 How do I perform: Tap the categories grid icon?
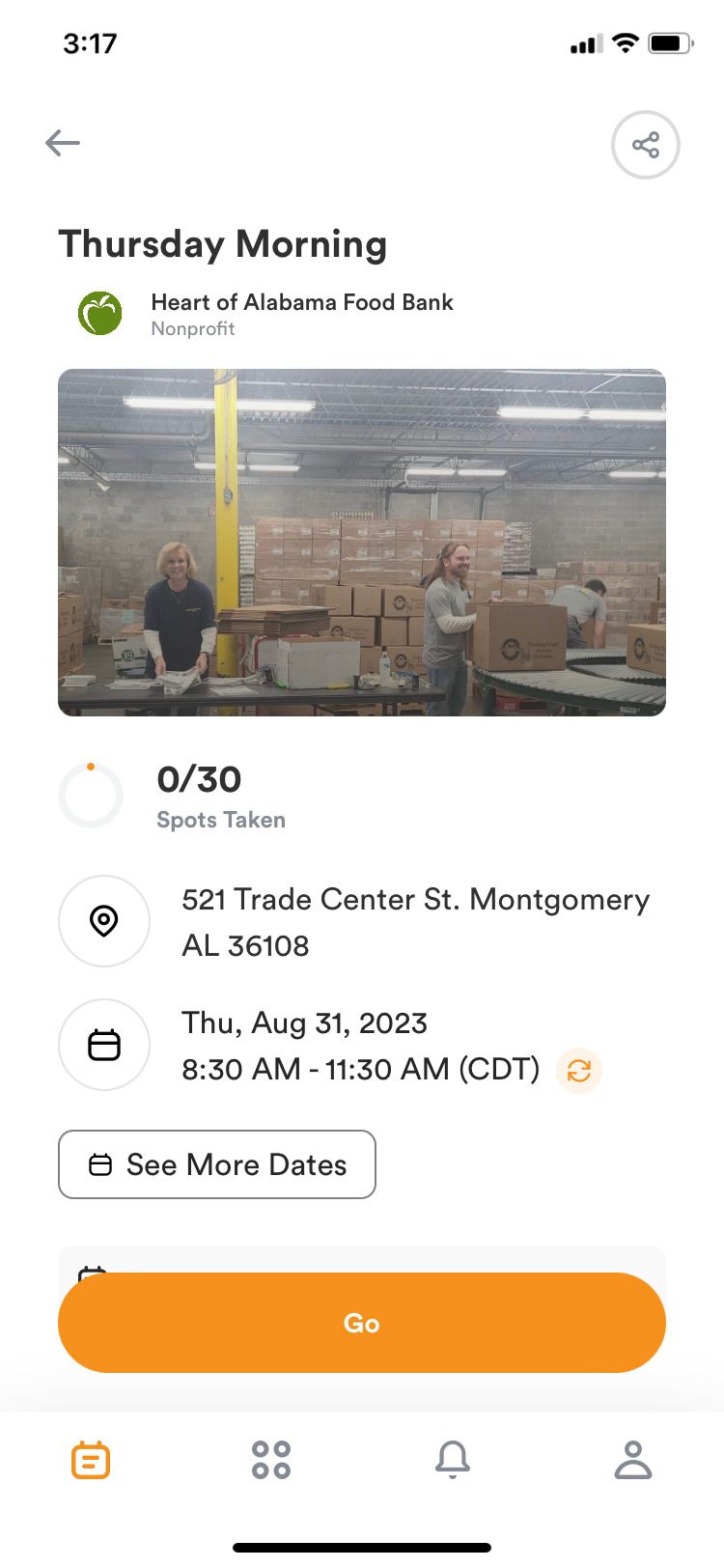(x=270, y=1460)
